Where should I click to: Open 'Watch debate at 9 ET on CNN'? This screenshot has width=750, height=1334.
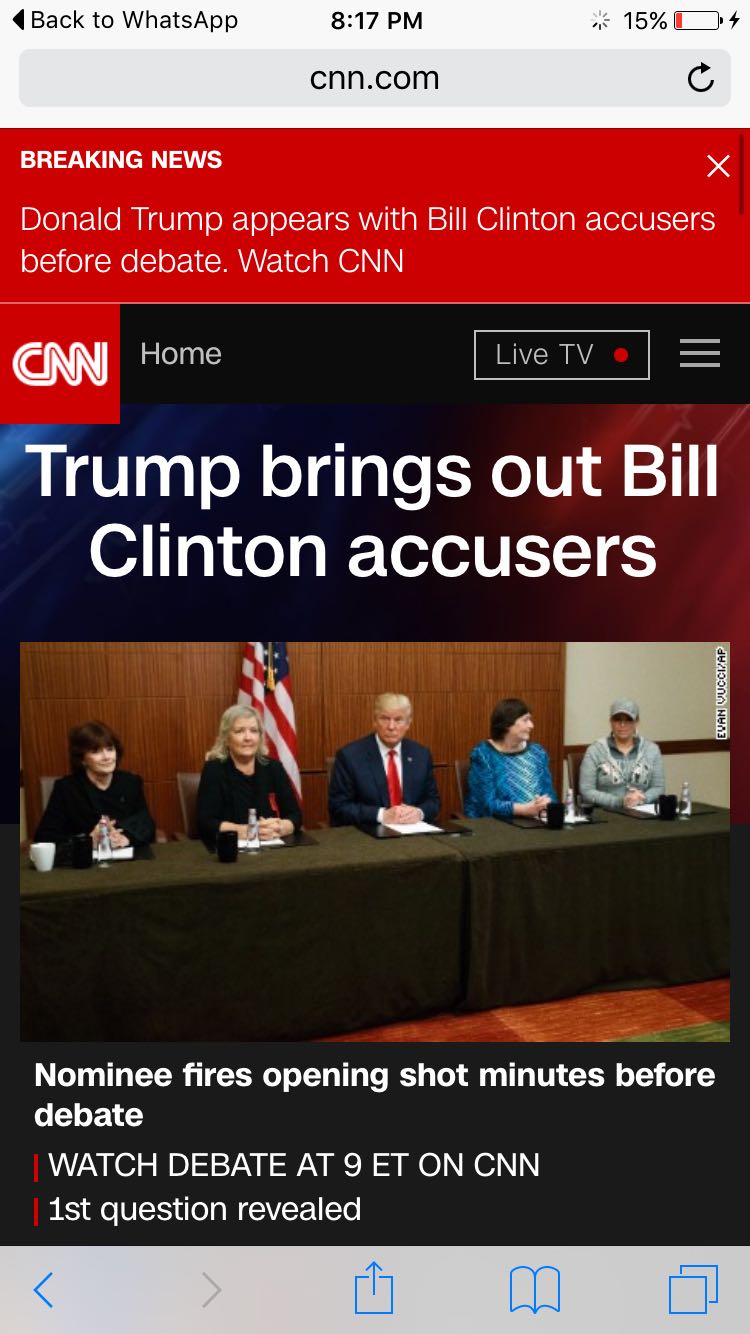tap(293, 1165)
